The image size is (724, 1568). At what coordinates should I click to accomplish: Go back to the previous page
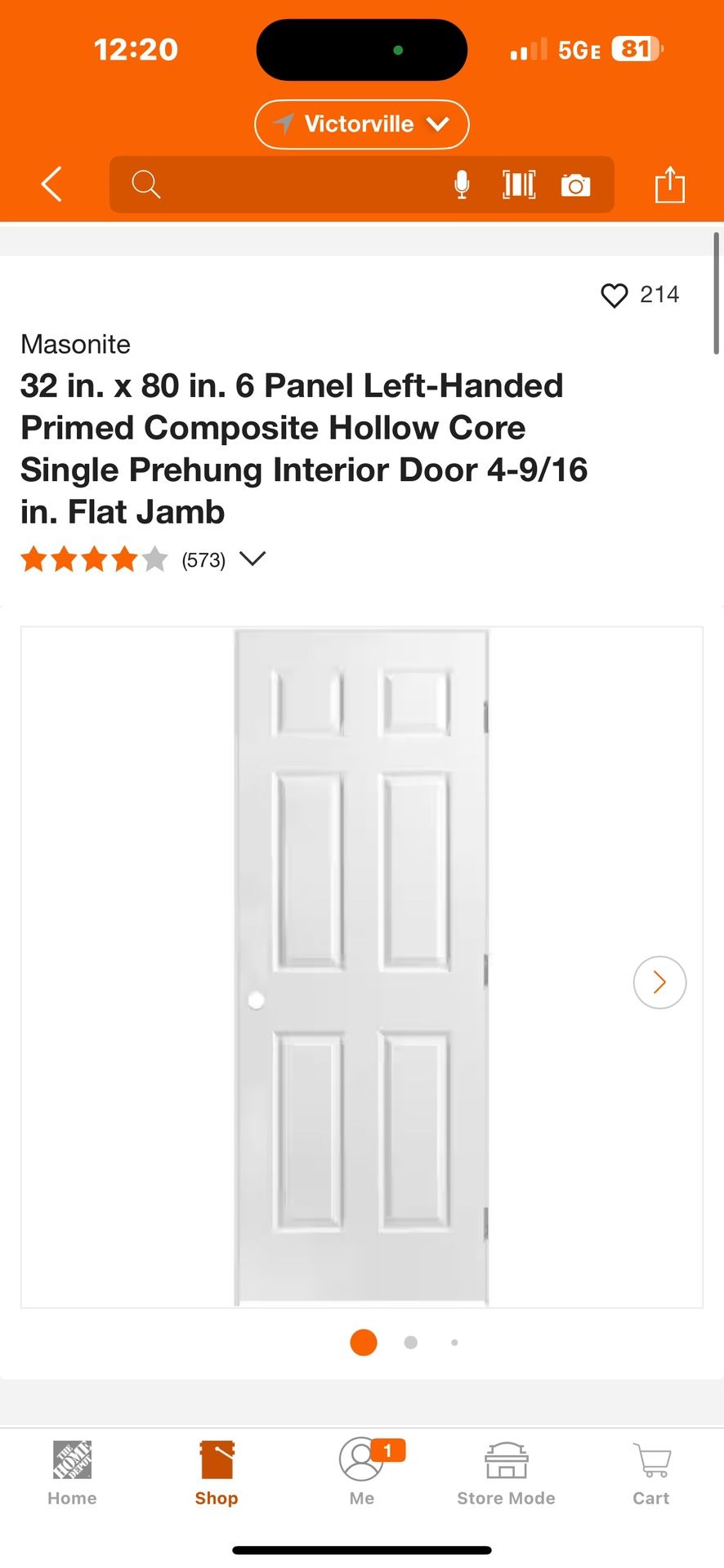(51, 184)
